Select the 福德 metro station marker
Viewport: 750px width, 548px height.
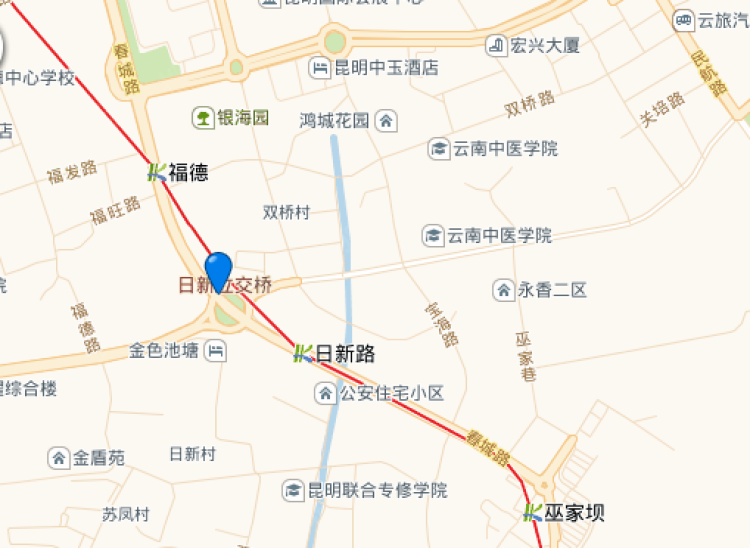157,172
